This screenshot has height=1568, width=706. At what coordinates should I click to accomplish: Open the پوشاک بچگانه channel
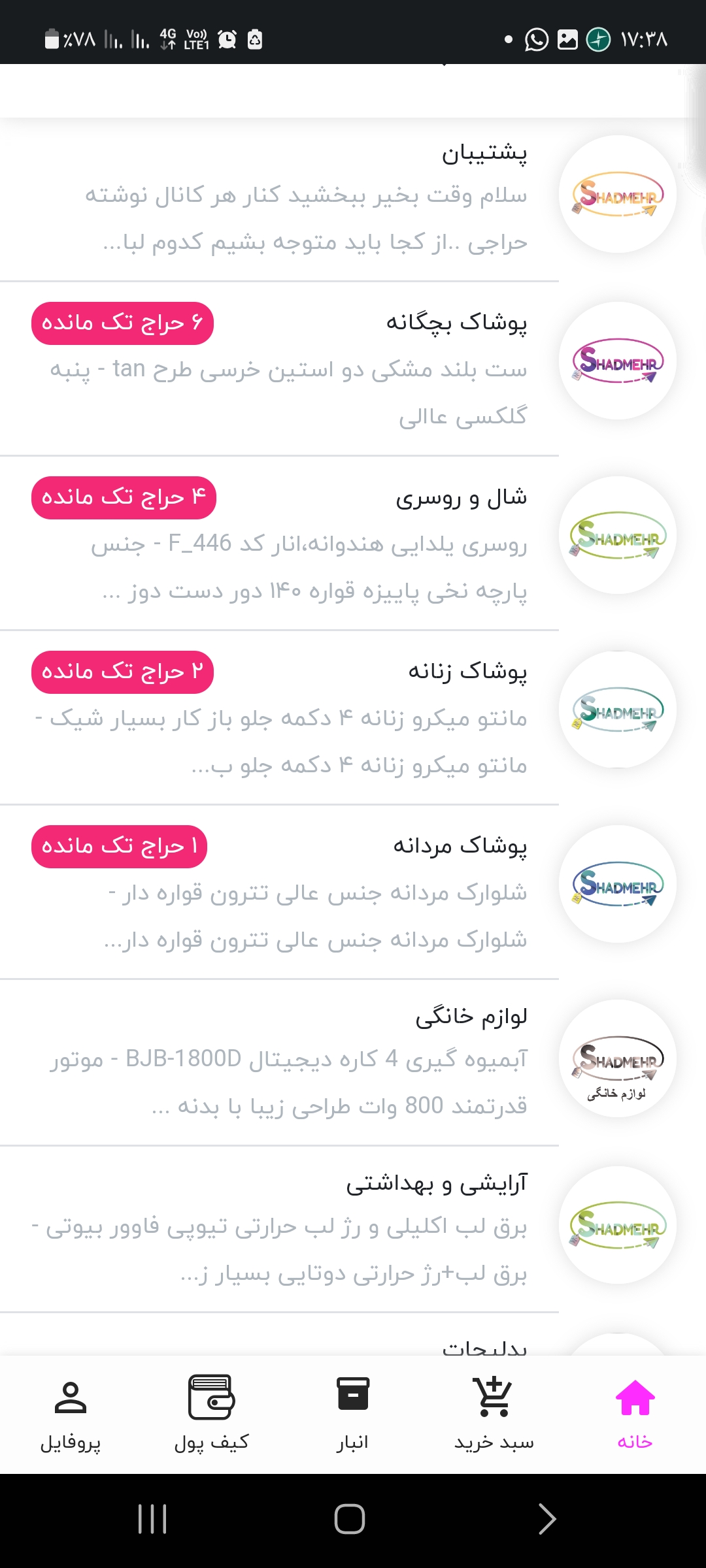click(353, 368)
